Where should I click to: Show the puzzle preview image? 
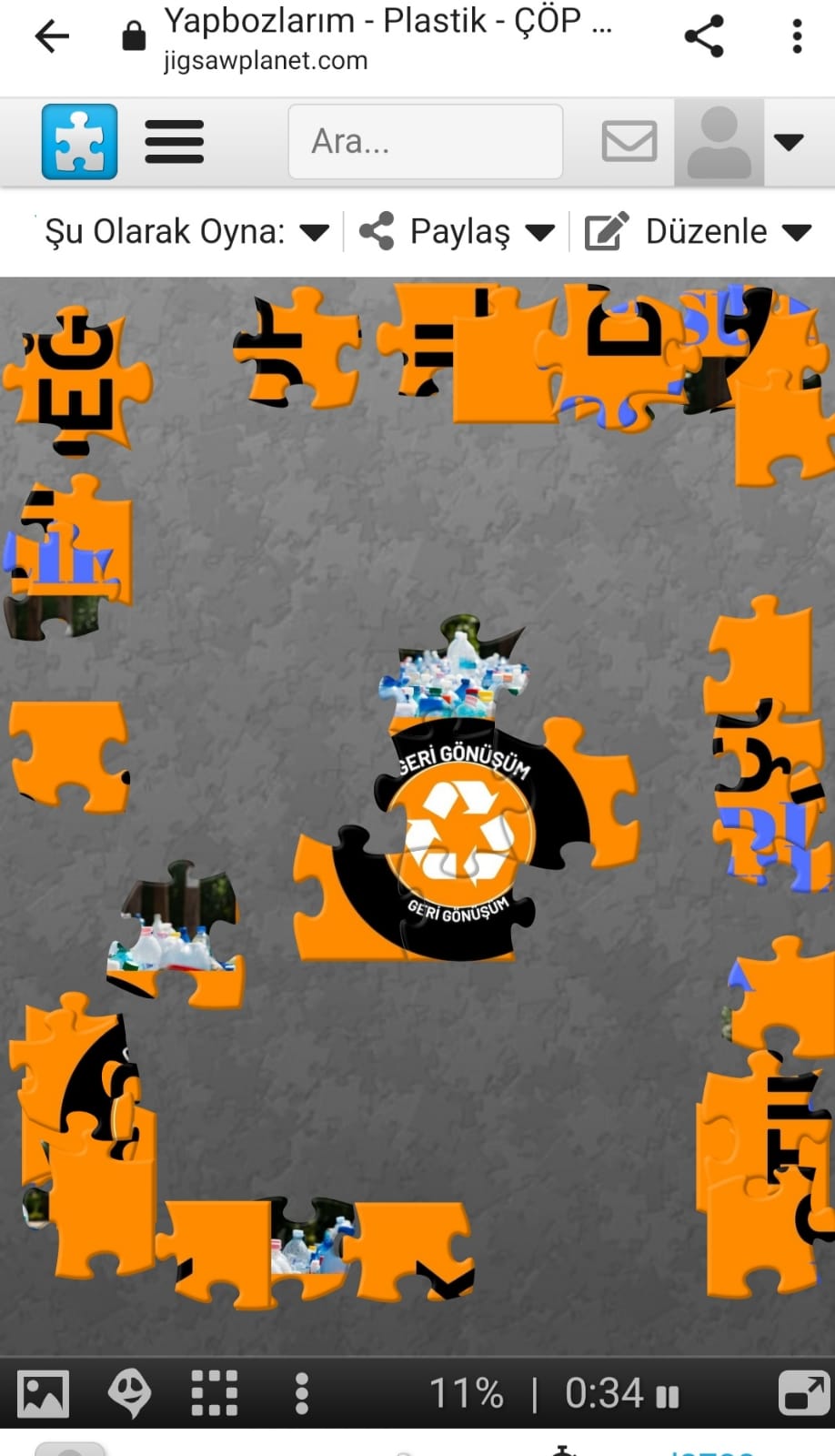coord(43,1393)
